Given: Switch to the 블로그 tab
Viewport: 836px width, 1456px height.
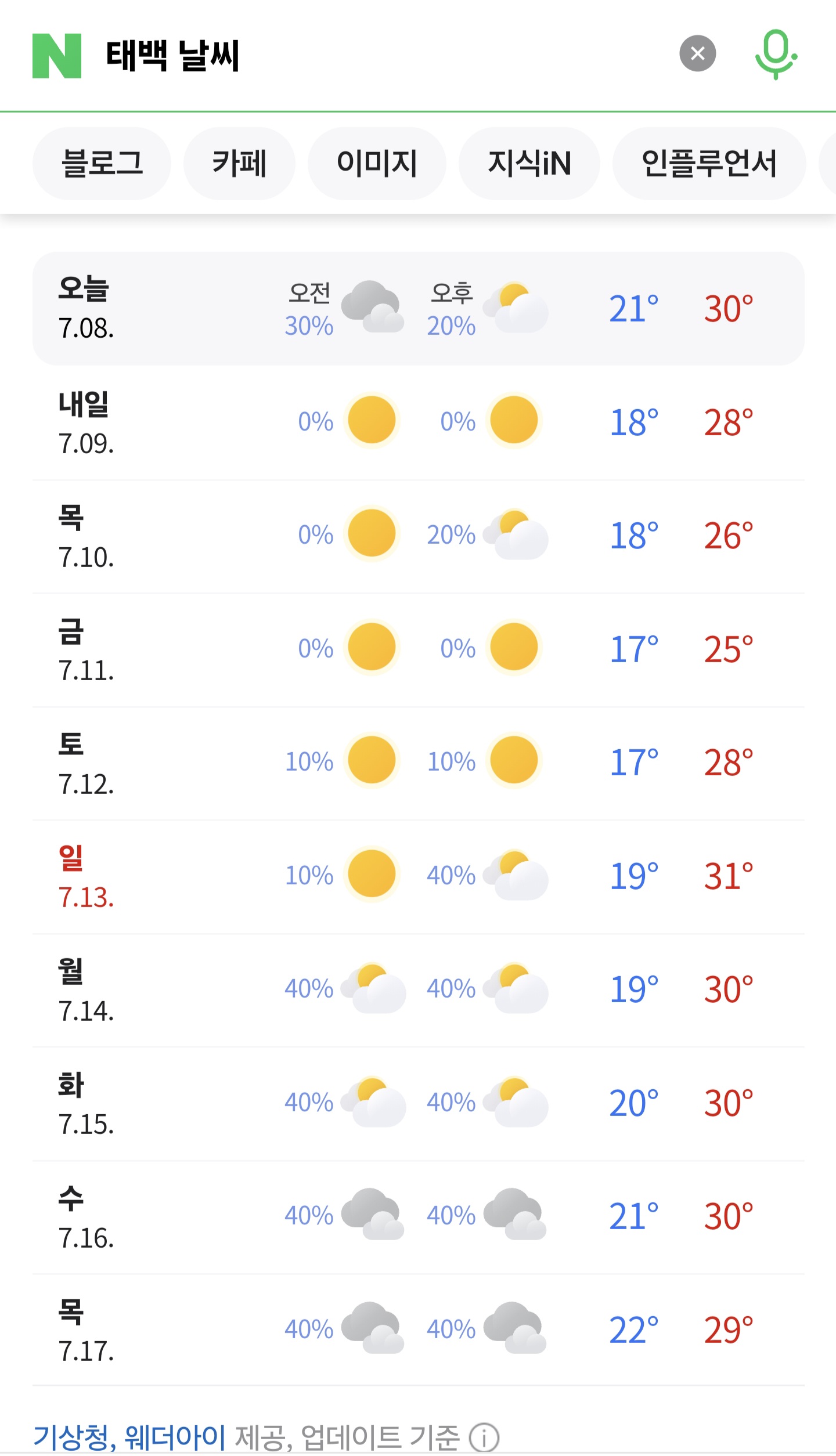Looking at the screenshot, I should click(102, 163).
